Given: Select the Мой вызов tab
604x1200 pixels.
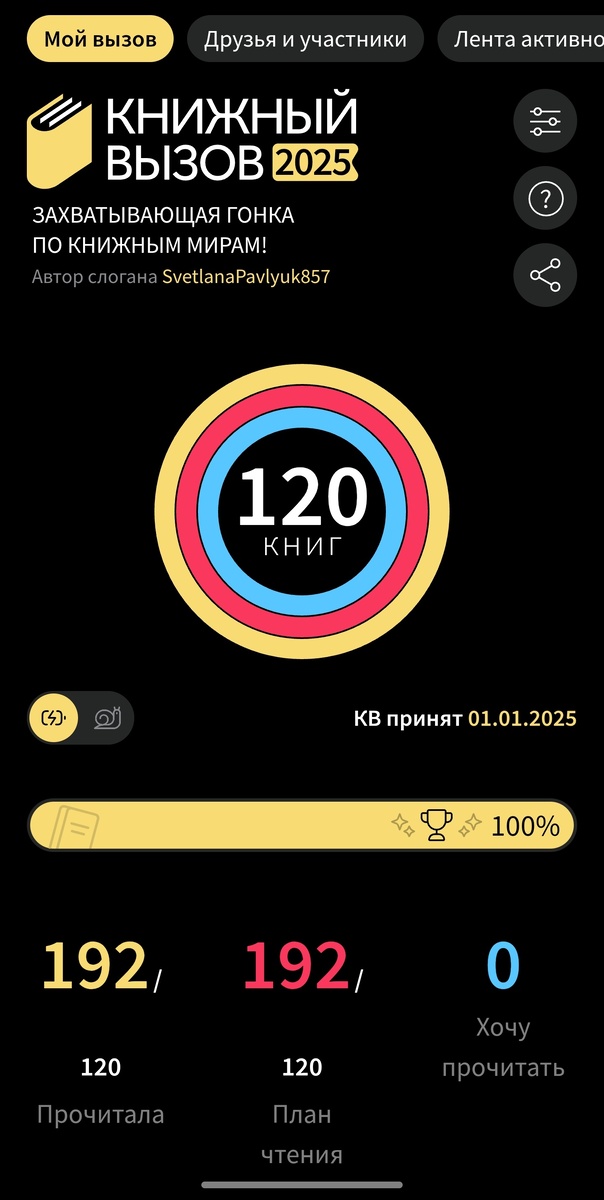Looking at the screenshot, I should coord(100,40).
